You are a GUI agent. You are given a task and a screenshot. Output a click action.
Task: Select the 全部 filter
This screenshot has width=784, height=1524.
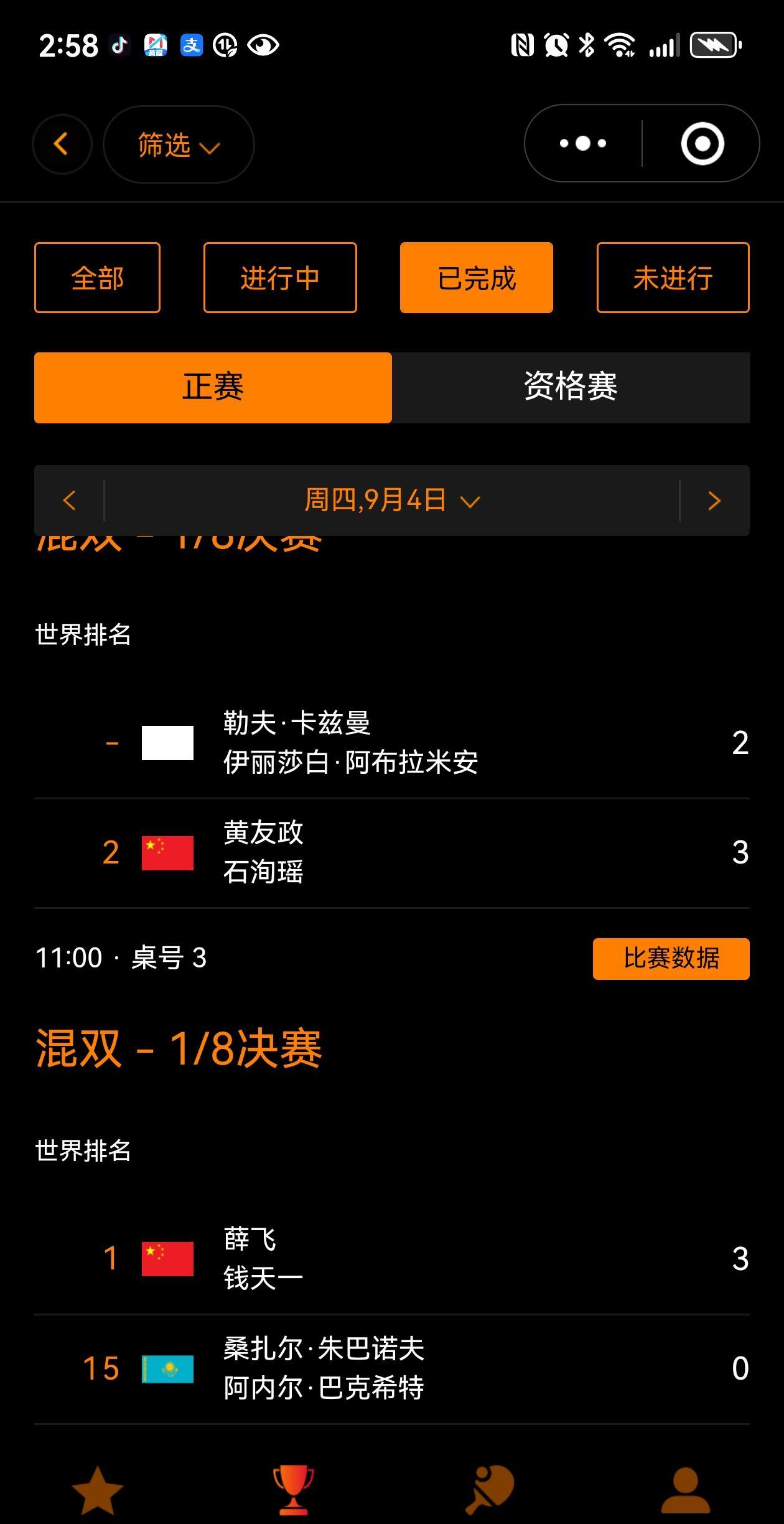[x=97, y=278]
